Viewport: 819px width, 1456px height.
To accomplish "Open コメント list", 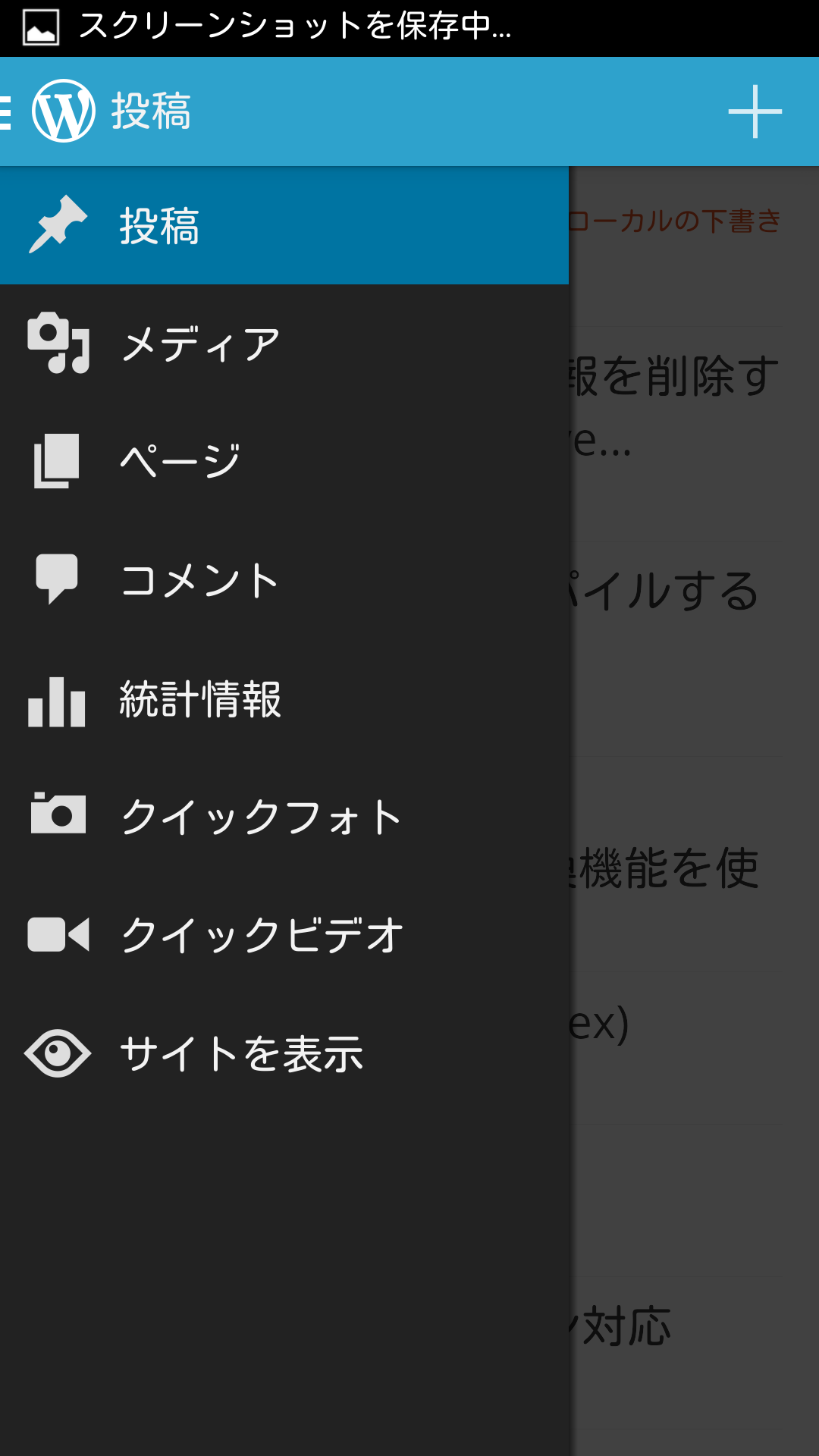I will tap(284, 580).
